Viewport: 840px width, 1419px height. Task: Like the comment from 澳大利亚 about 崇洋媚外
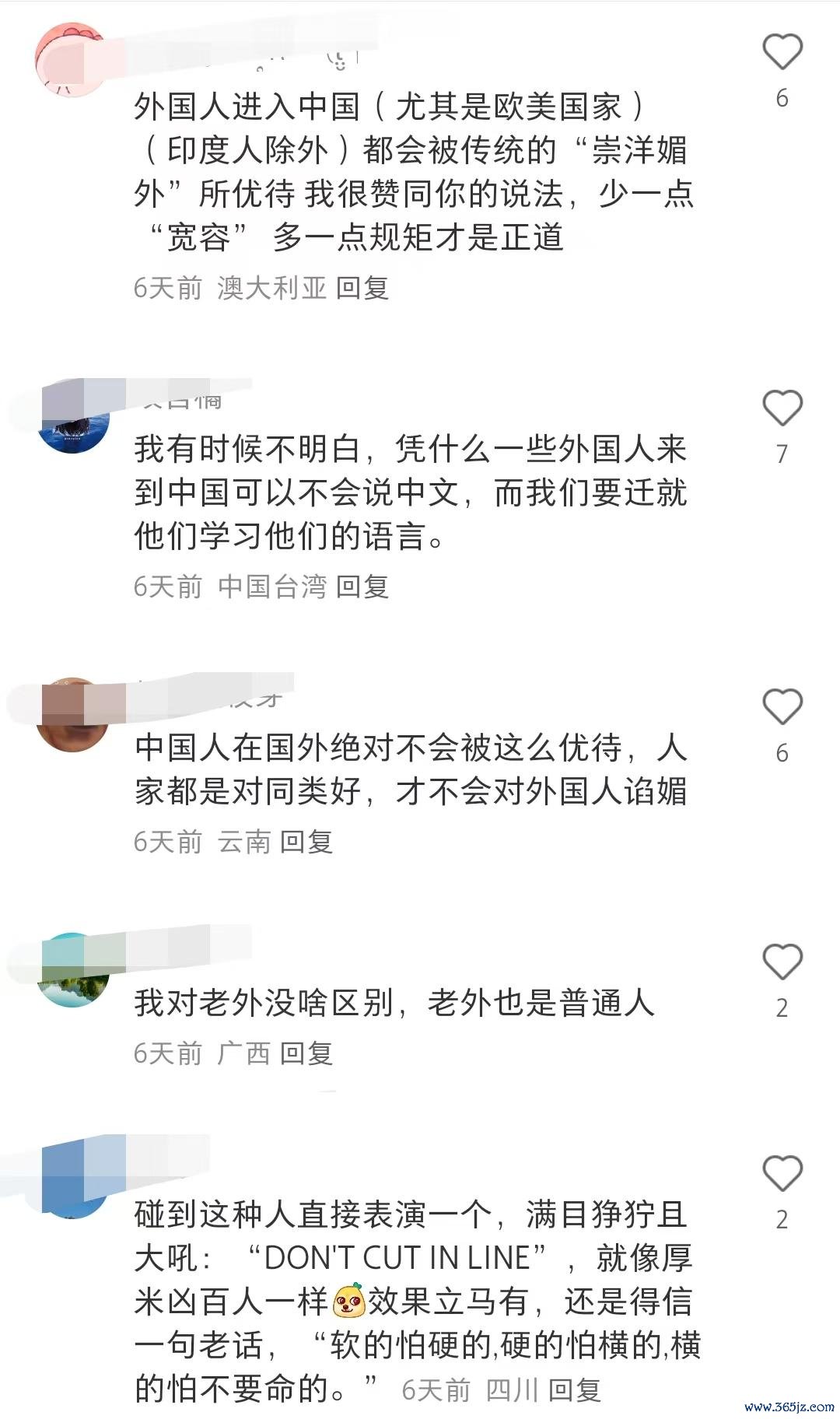[x=782, y=52]
